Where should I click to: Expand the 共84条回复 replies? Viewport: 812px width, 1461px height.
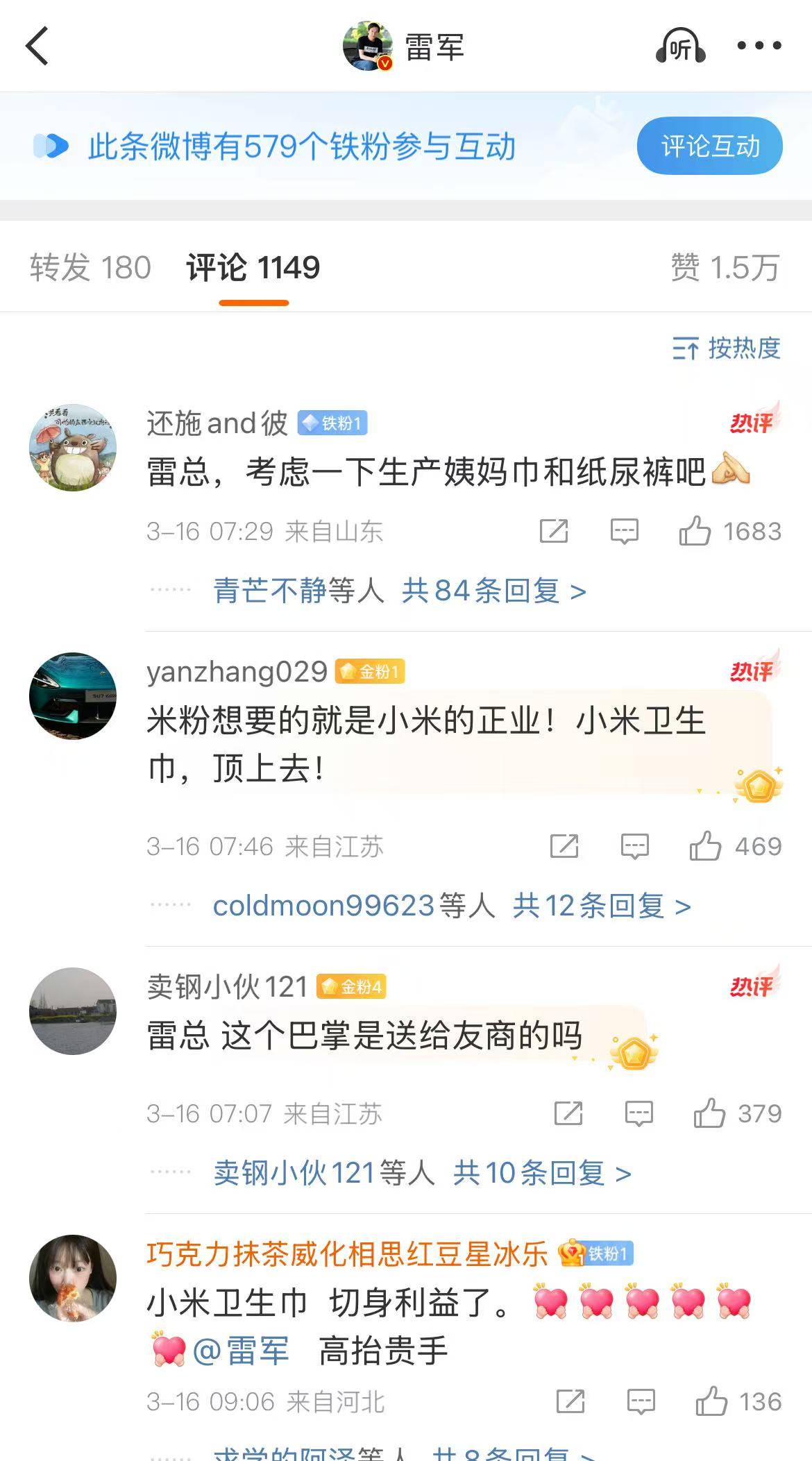click(493, 591)
